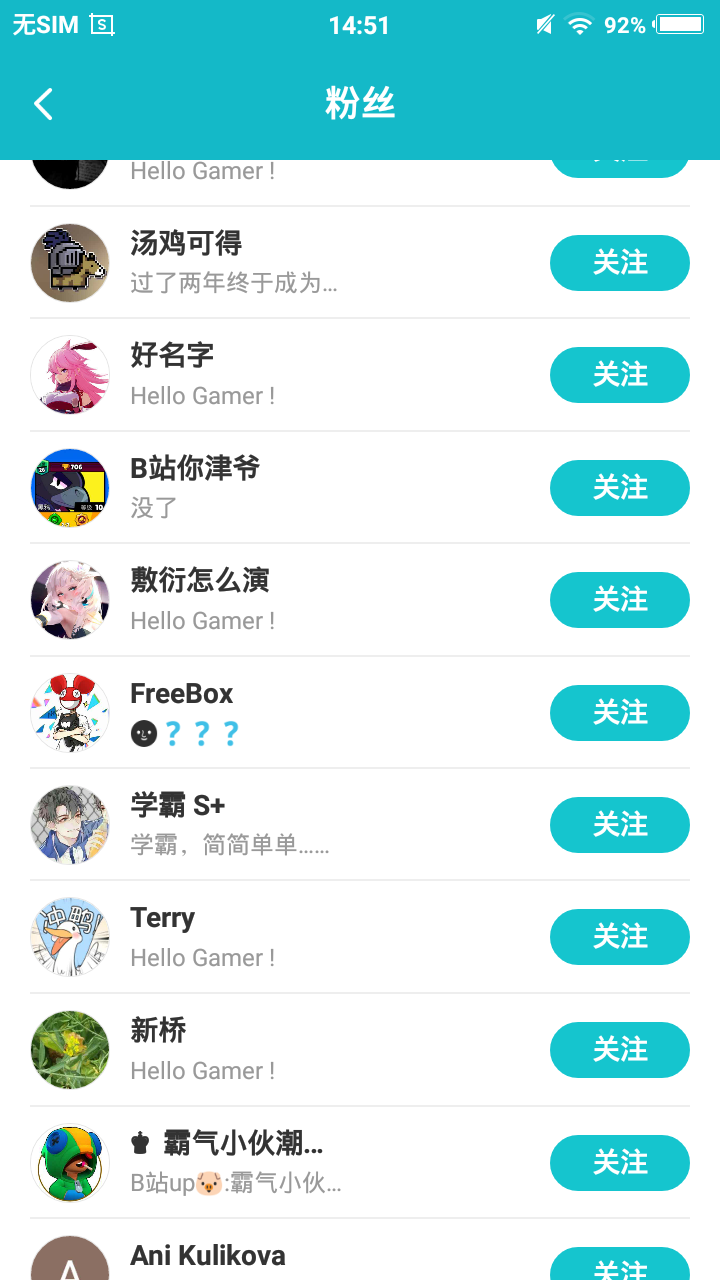
Task: Go back from the 粉丝 page
Action: [43, 104]
